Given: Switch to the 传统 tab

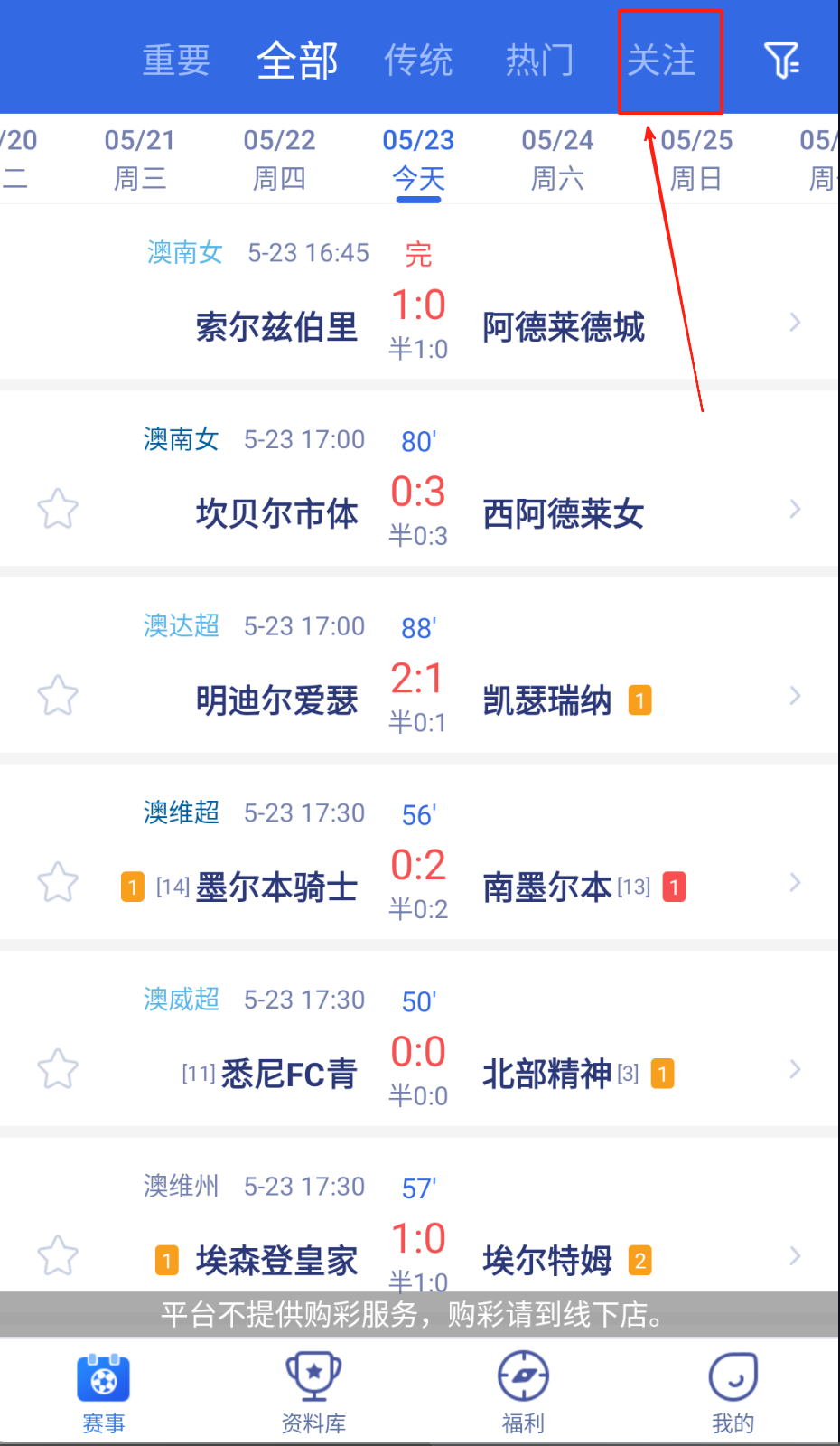Looking at the screenshot, I should point(418,61).
